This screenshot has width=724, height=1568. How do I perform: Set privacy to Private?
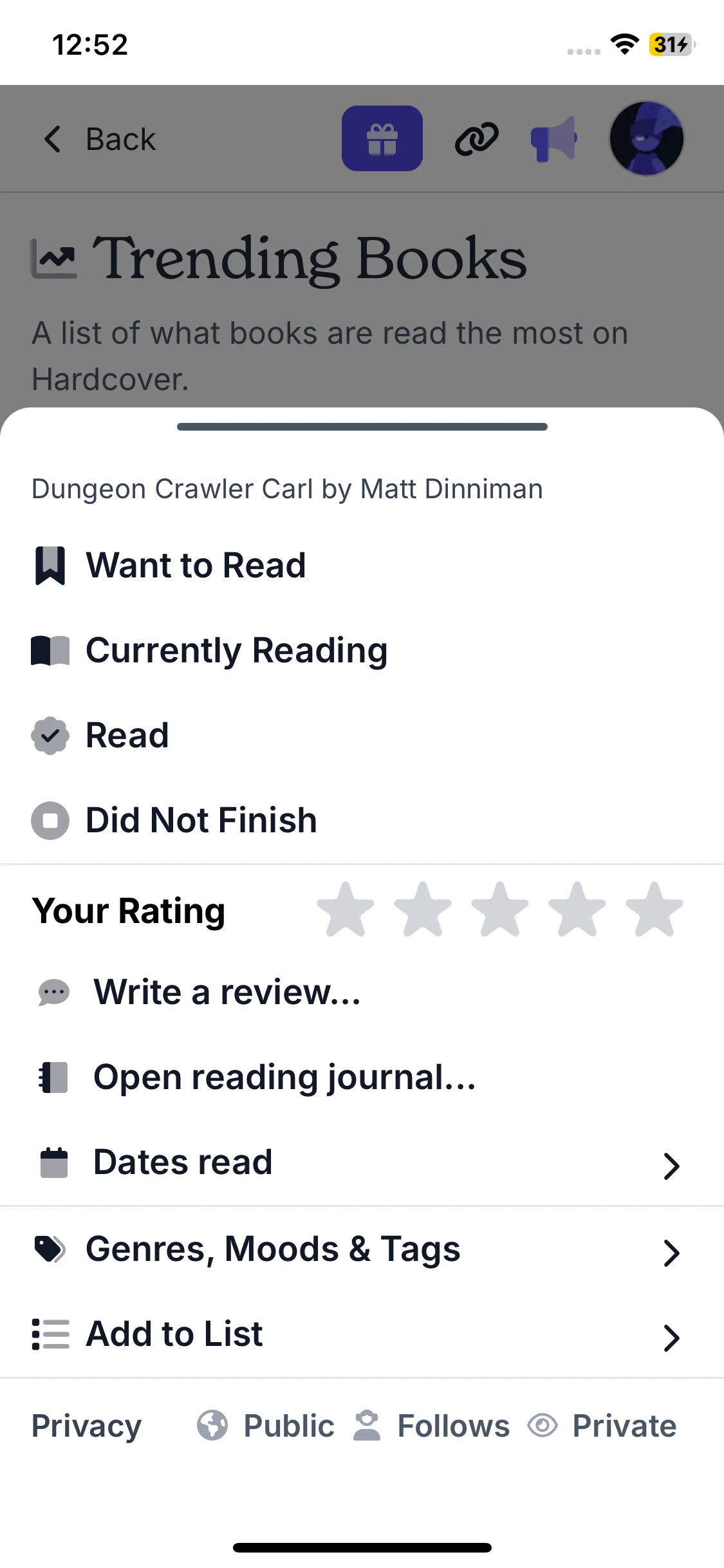[602, 1426]
